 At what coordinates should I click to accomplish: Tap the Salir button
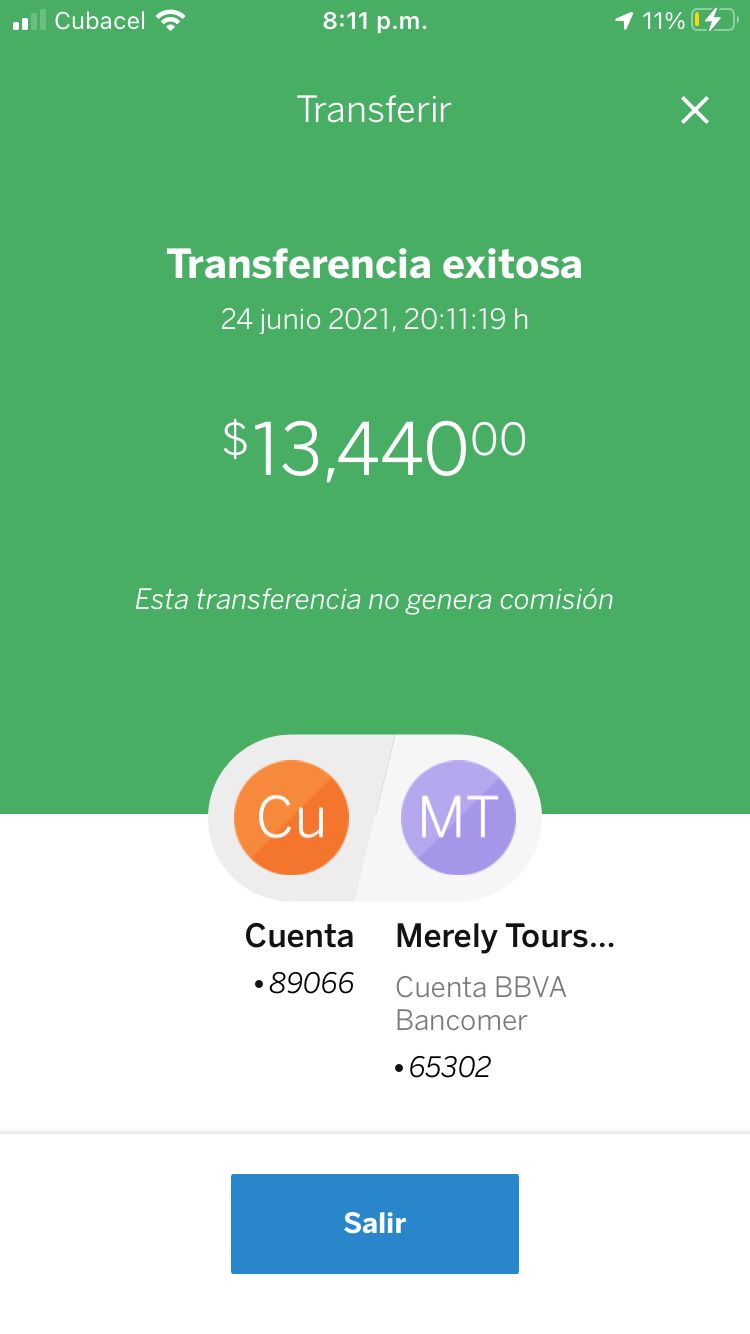click(x=375, y=1223)
